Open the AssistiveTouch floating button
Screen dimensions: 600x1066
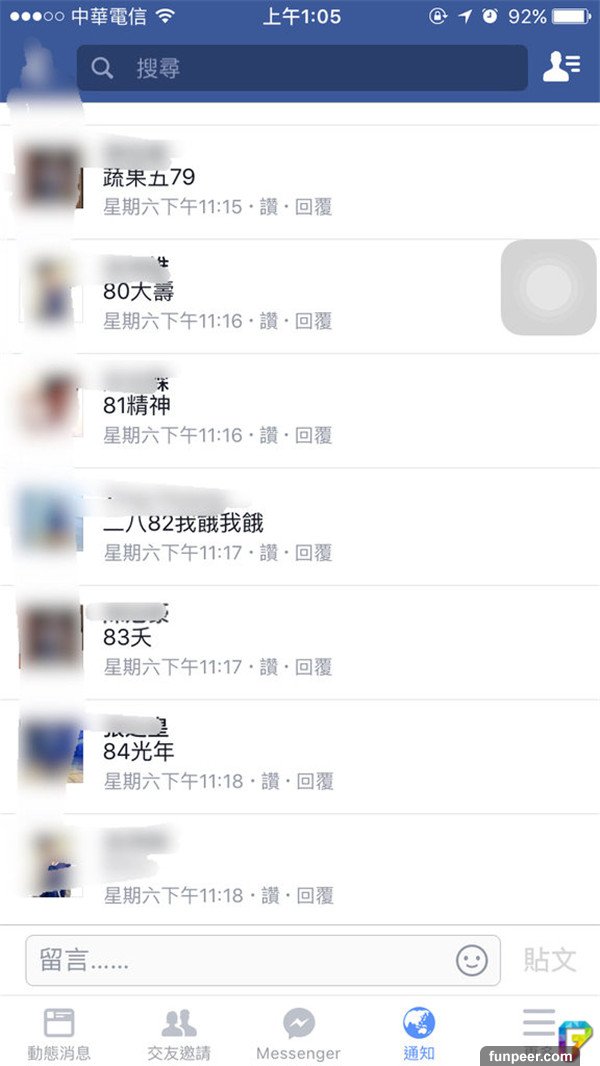[x=548, y=288]
